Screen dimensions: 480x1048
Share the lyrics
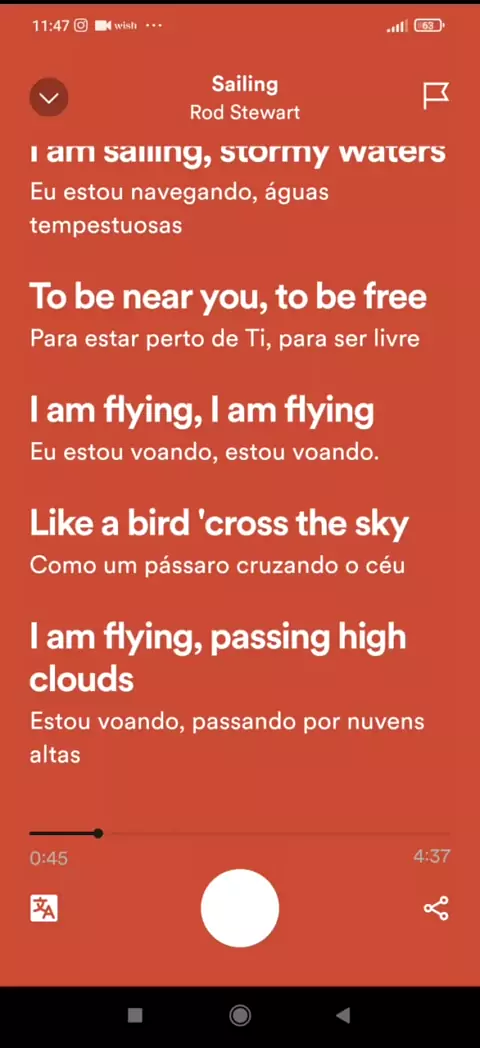[x=436, y=908]
